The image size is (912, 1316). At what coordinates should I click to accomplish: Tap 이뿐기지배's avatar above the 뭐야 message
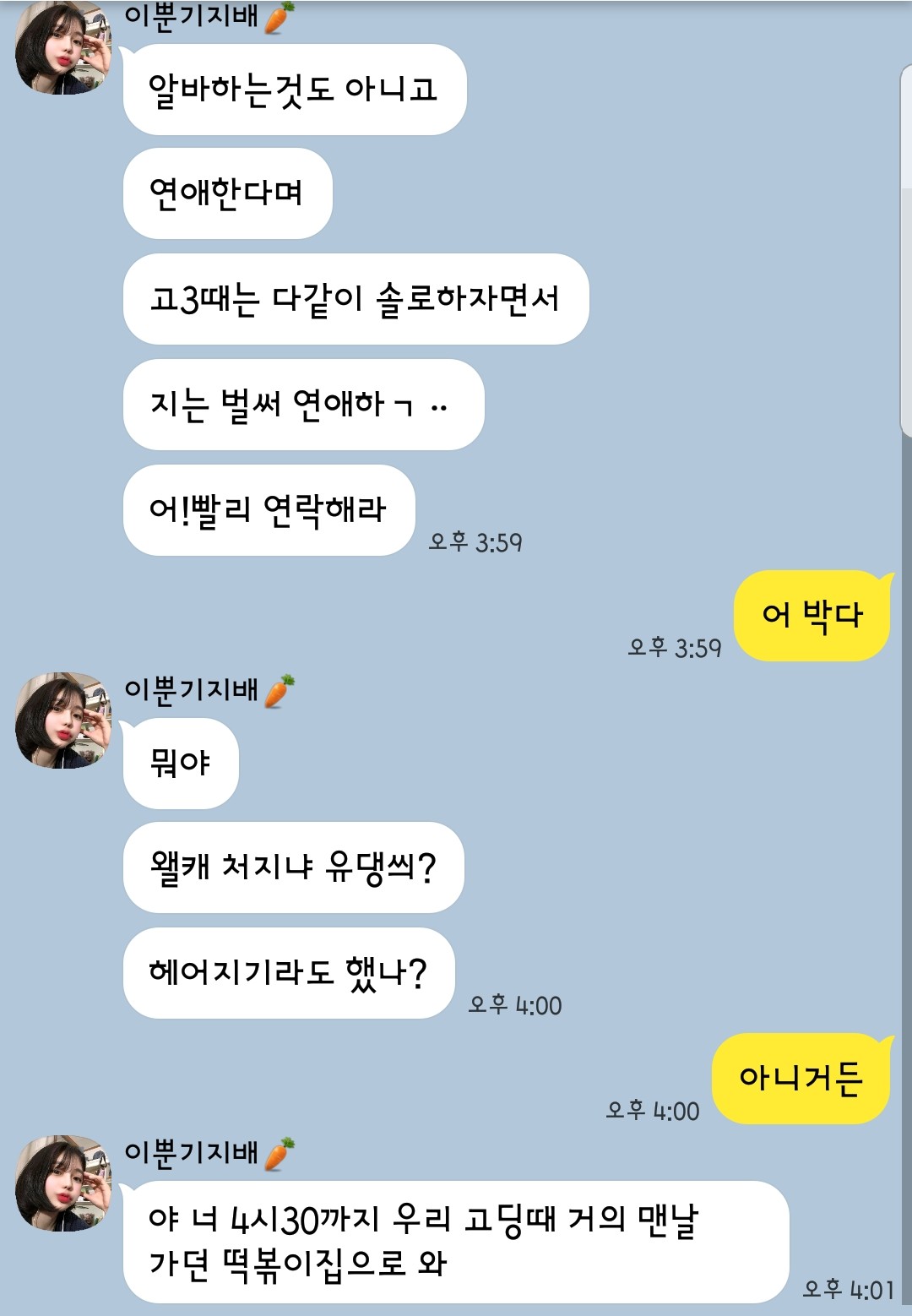coord(63,721)
